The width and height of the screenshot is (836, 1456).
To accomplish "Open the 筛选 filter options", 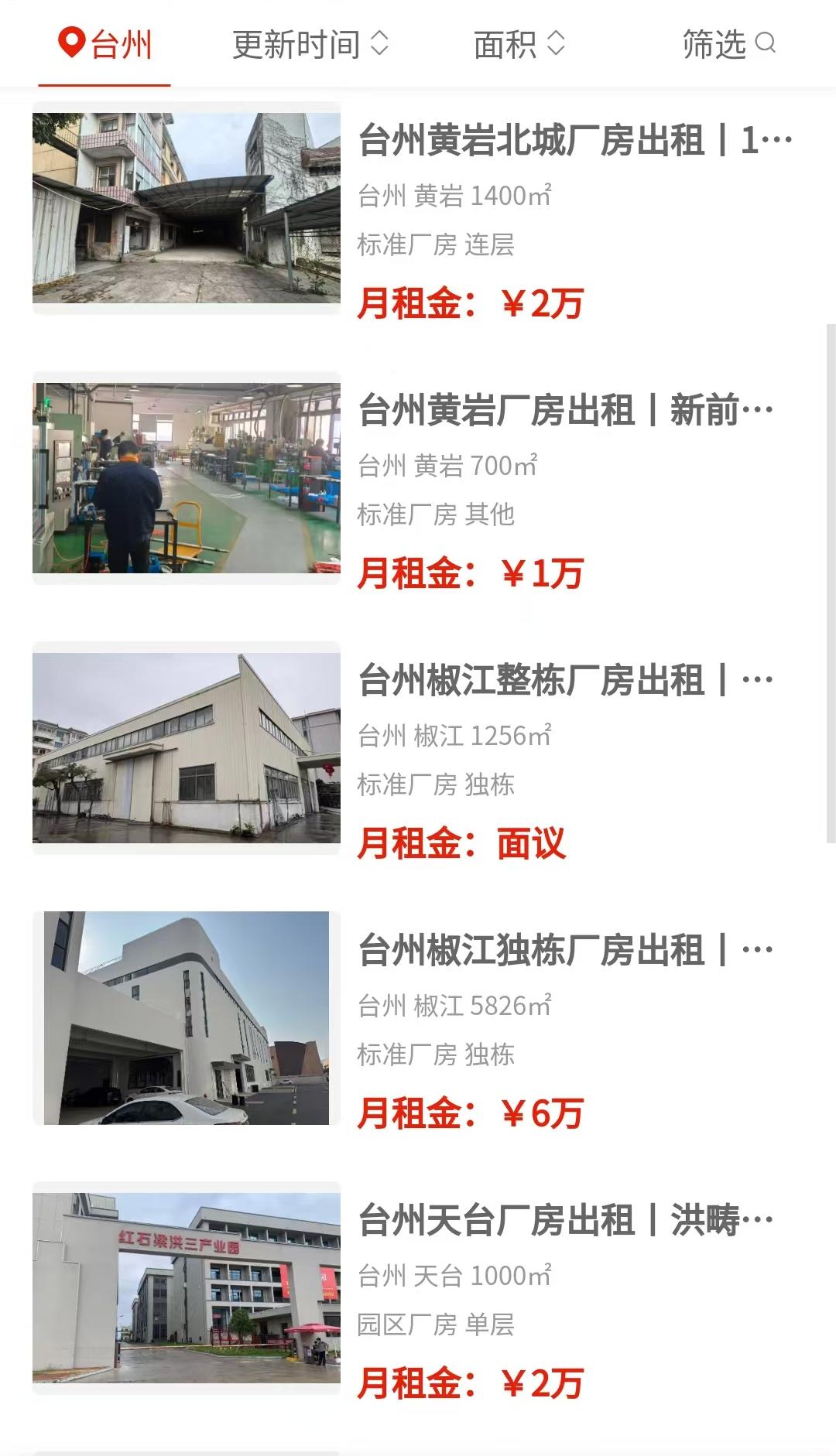I will (x=728, y=44).
